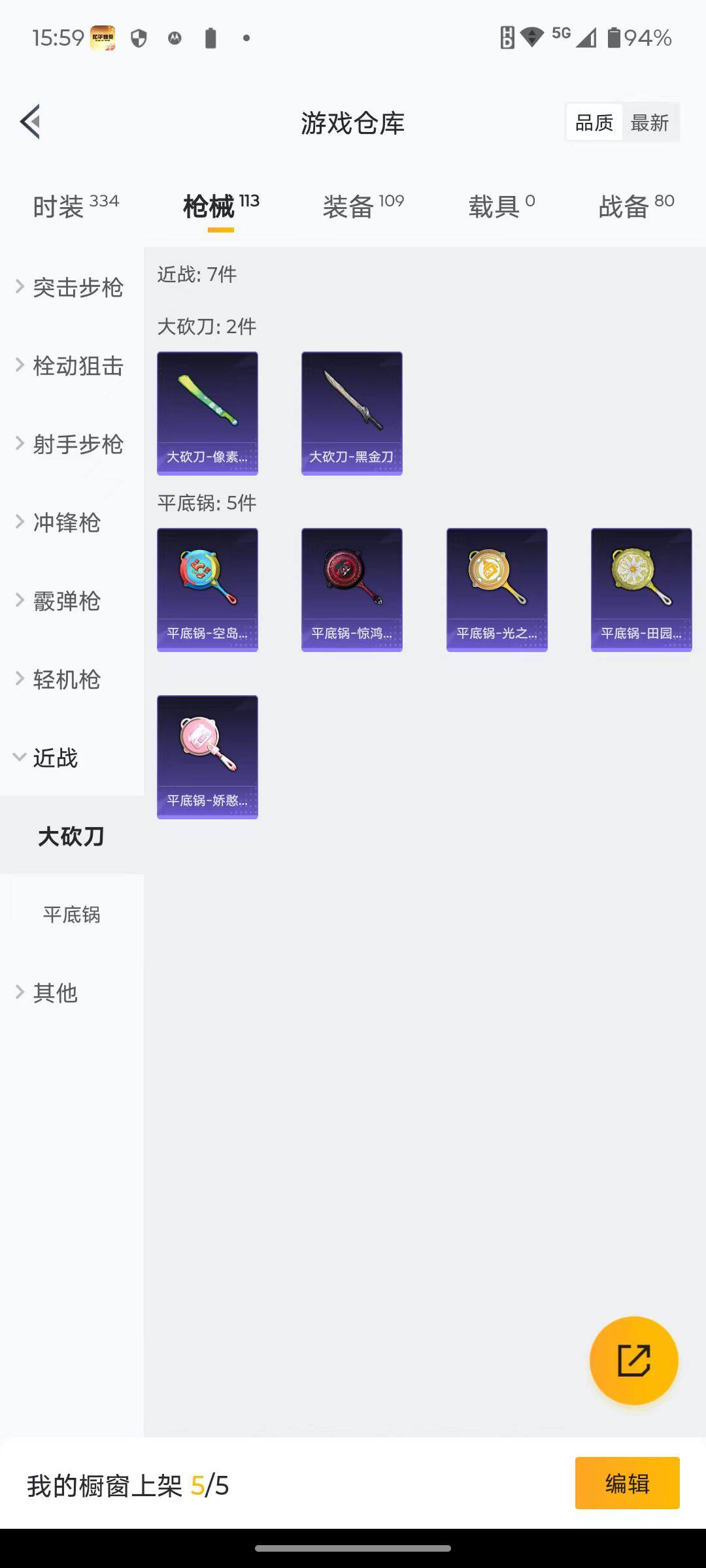Collapse the 近战 category
This screenshot has height=1568, width=706.
click(56, 758)
